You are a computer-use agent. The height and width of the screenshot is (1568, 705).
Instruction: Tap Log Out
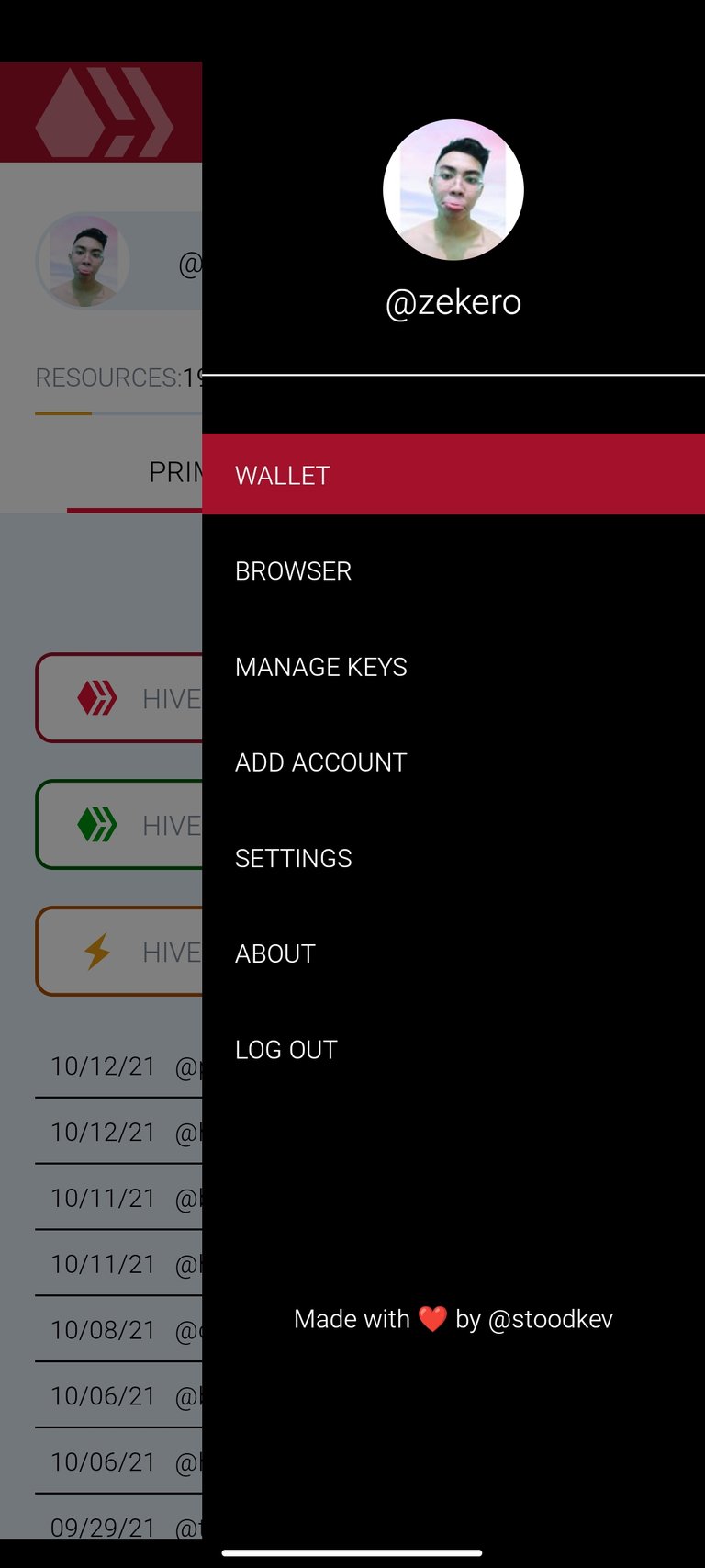click(453, 1049)
